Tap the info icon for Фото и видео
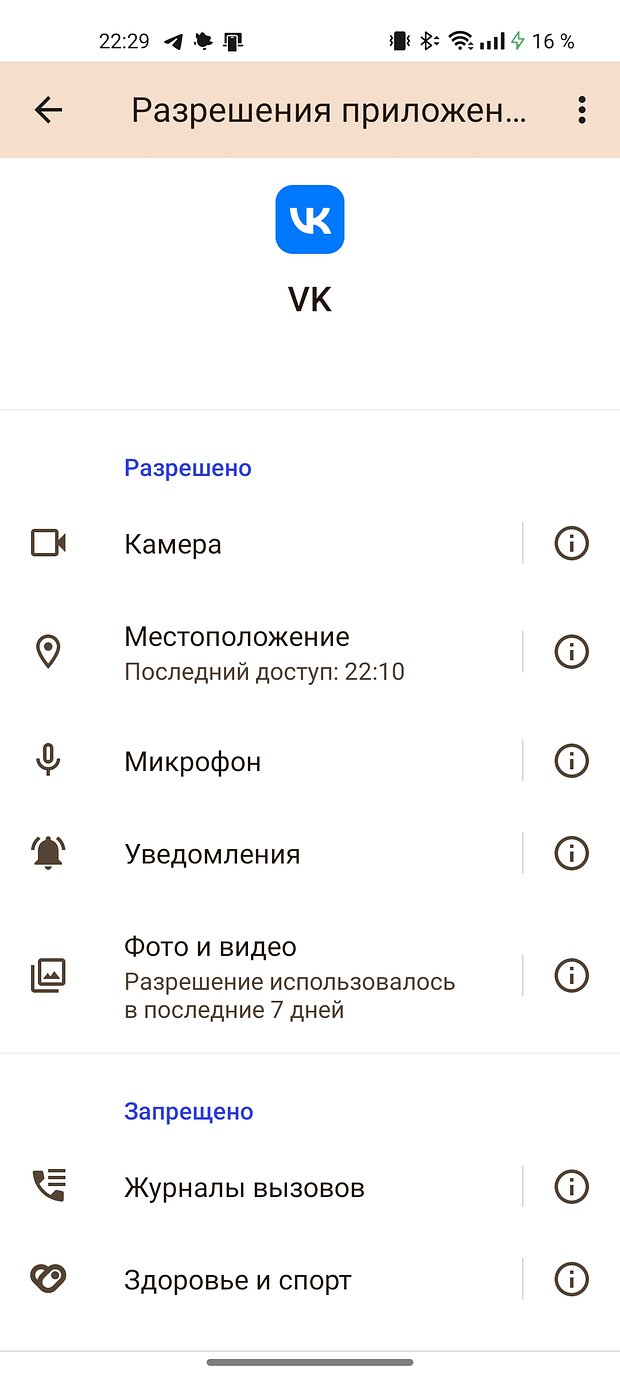Image resolution: width=620 pixels, height=1378 pixels. click(x=572, y=975)
